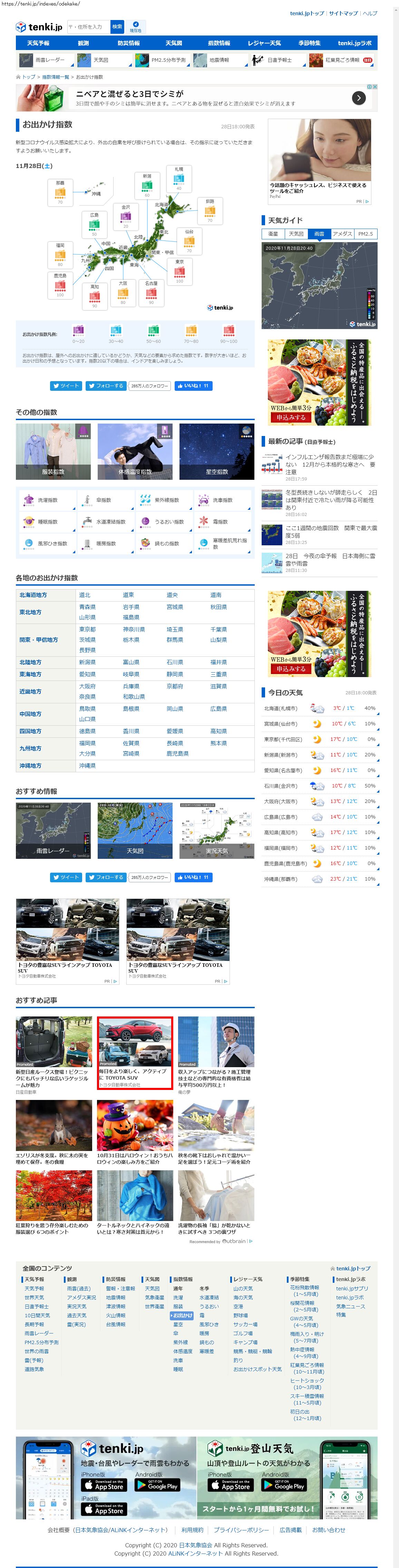This screenshot has height=1568, width=399.
Task: Open the 天気予報 navigation tab
Action: coord(38,43)
